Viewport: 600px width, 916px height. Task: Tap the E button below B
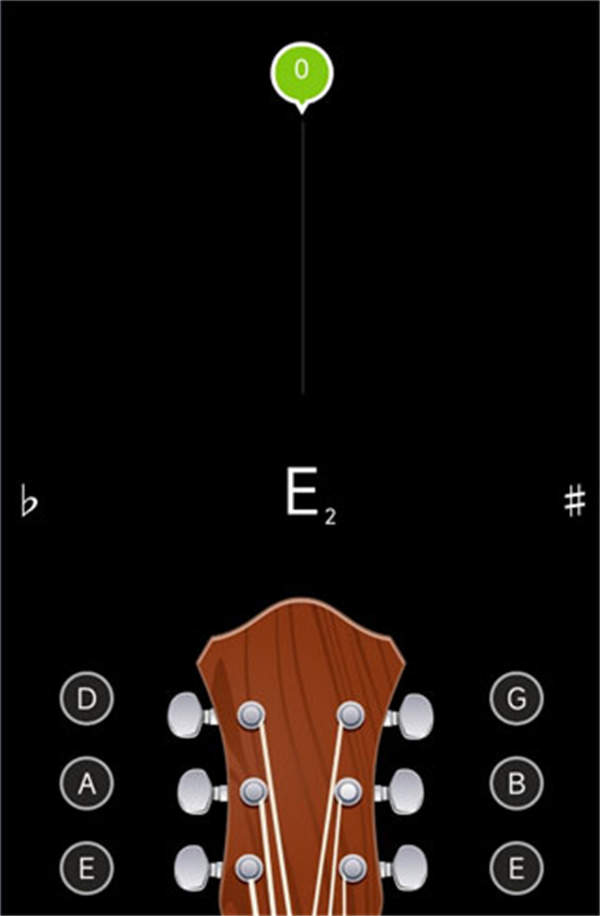(x=516, y=869)
